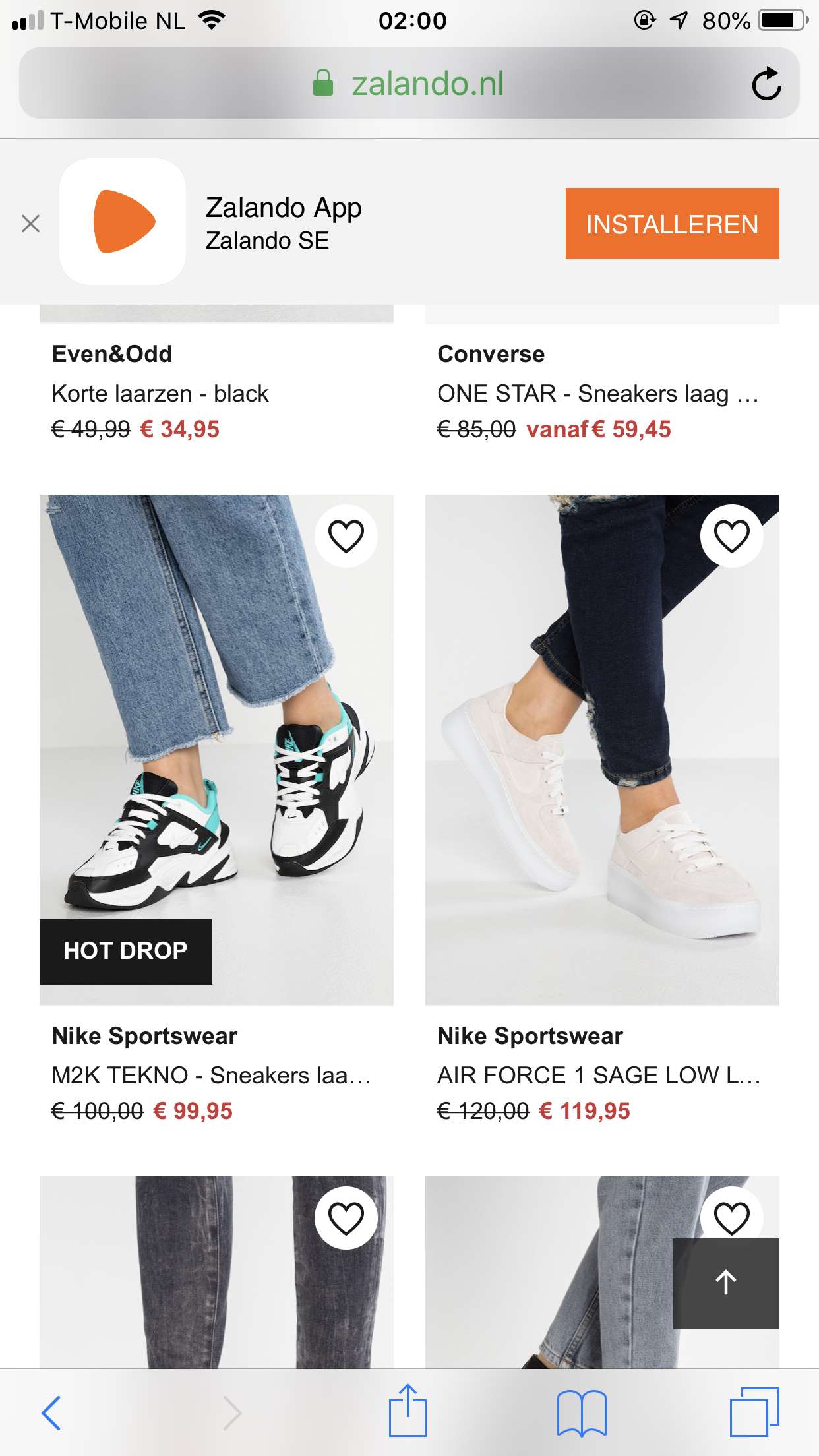Show open Safari tabs
Screen dimensions: 819x1456
[754, 1412]
